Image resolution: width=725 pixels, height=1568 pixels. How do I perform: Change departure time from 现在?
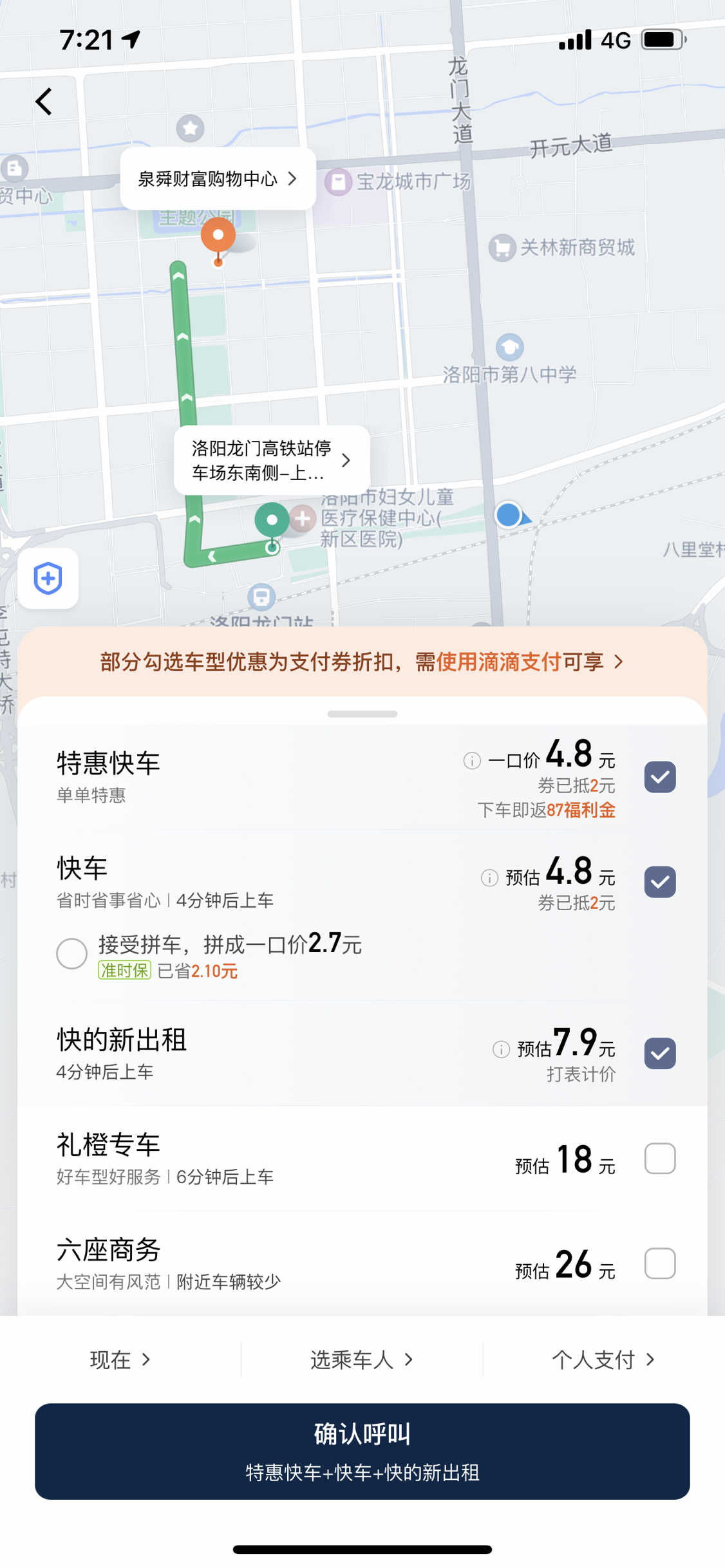point(120,1359)
